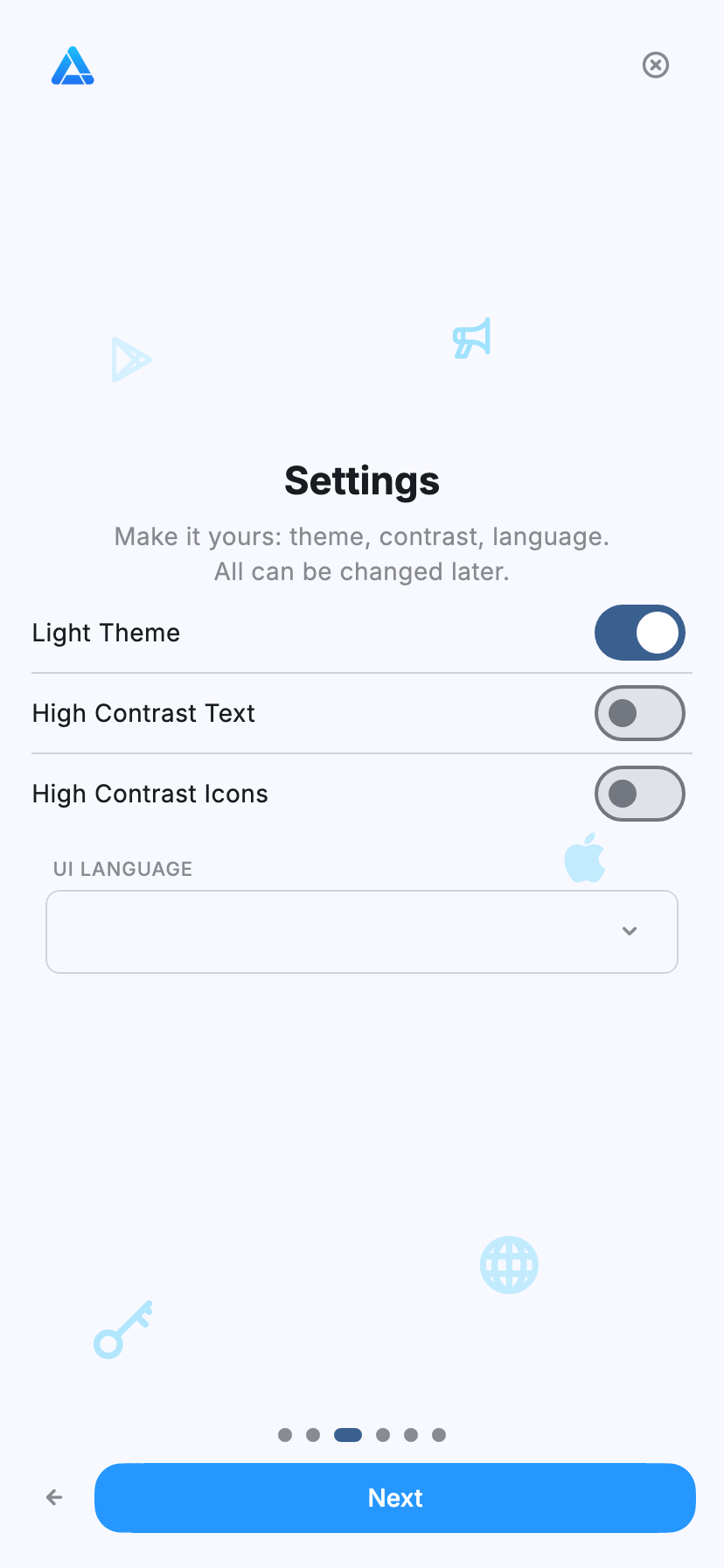Click the UI LANGUAGE label
Viewport: 724px width, 1568px height.
click(122, 868)
